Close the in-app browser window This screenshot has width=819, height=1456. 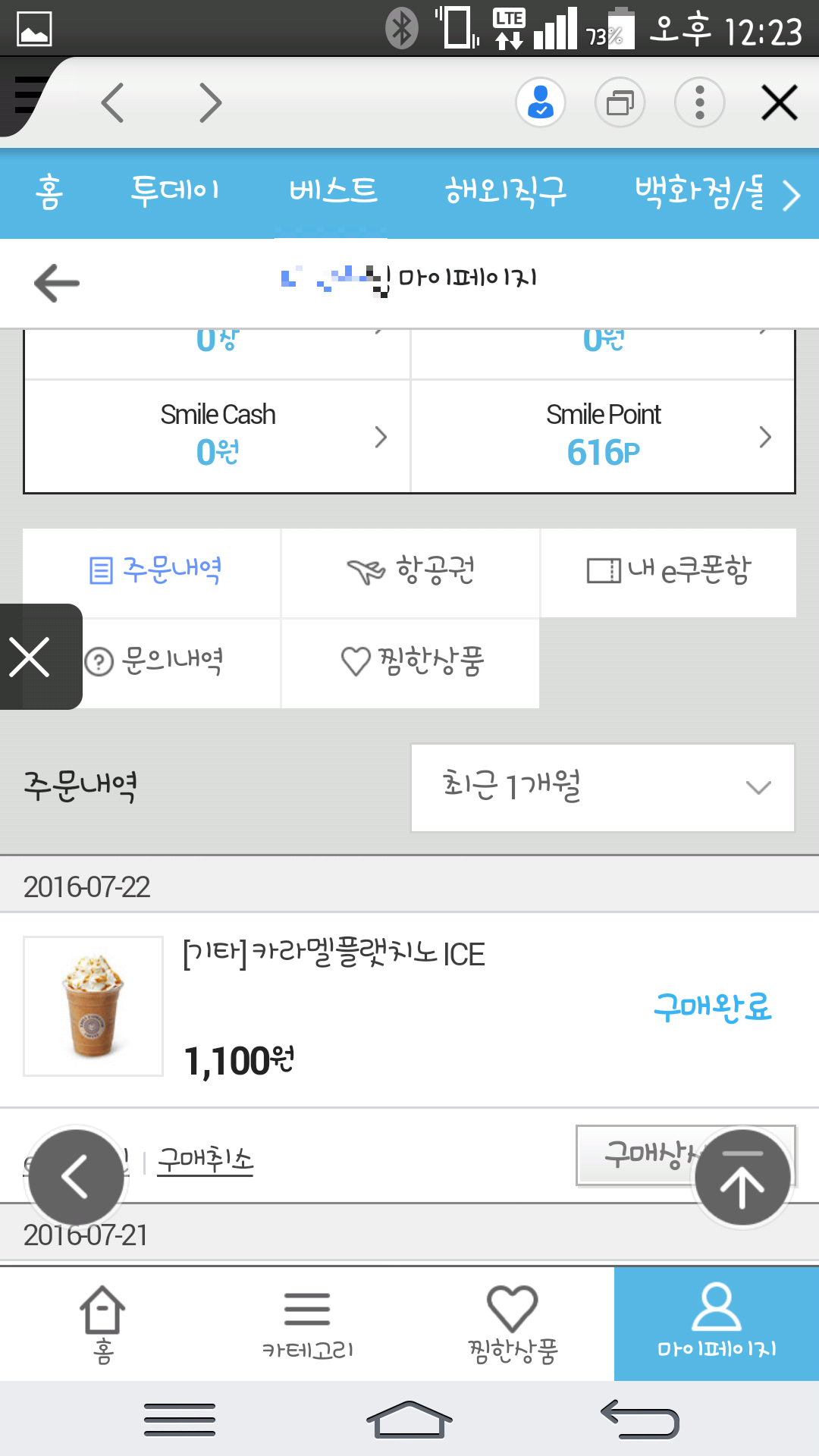(779, 102)
